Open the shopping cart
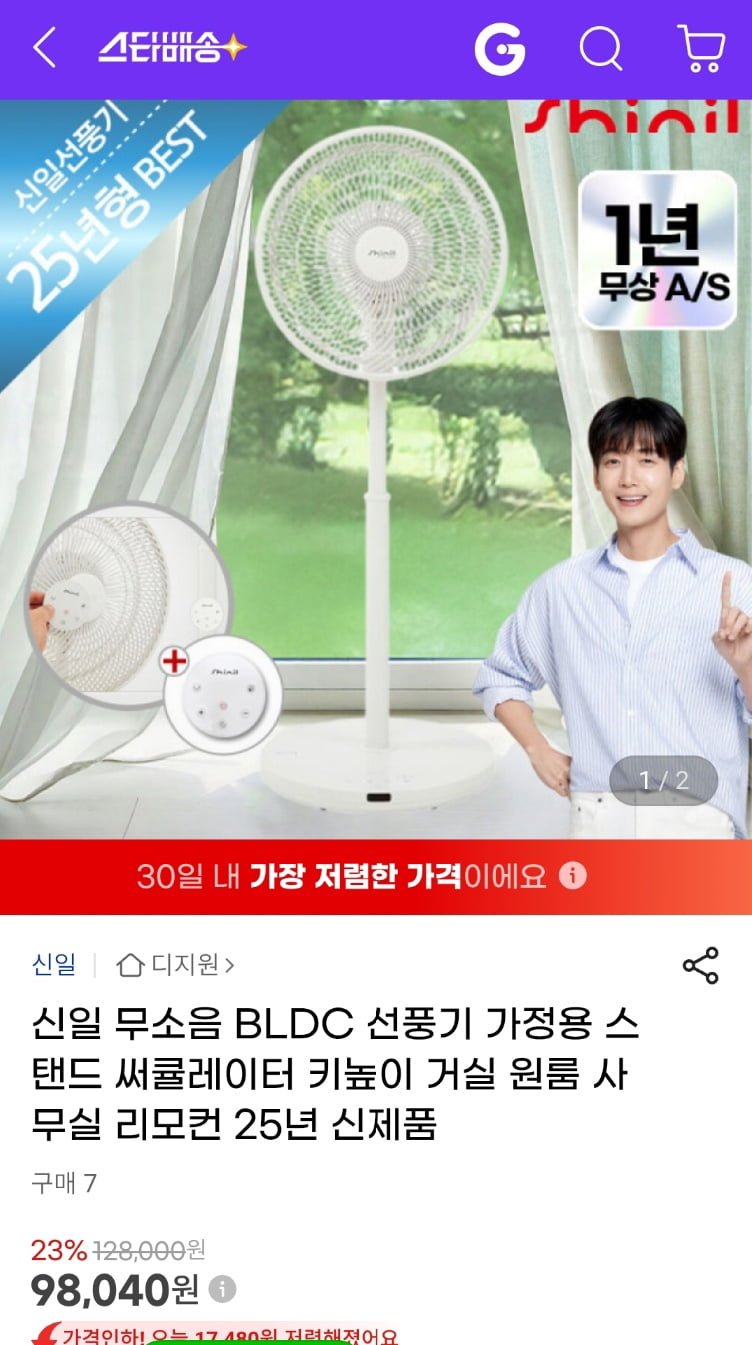This screenshot has width=752, height=1345. [x=701, y=48]
